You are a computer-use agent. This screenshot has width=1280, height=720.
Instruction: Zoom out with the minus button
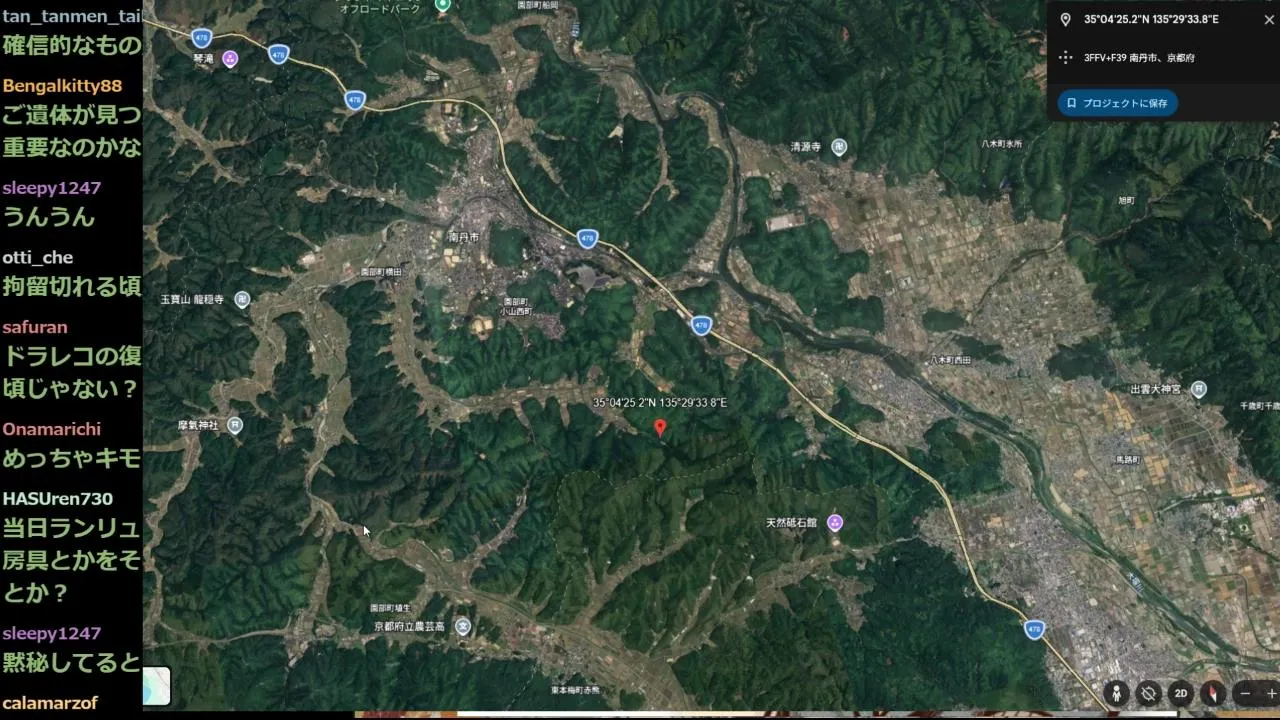click(x=1245, y=693)
